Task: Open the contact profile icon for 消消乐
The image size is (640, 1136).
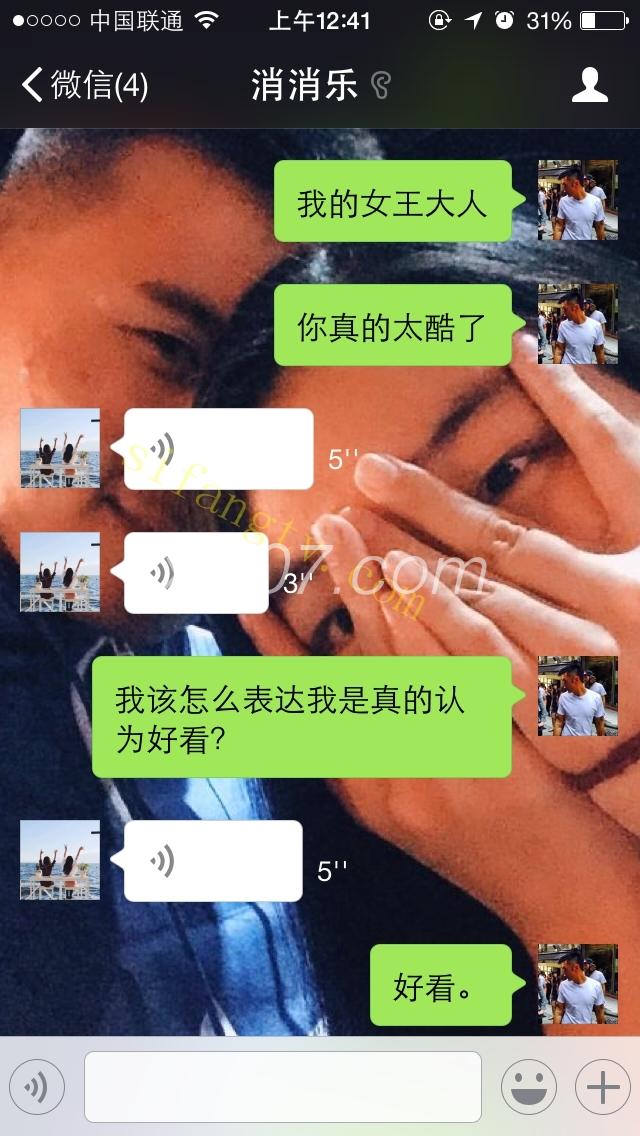Action: point(590,85)
